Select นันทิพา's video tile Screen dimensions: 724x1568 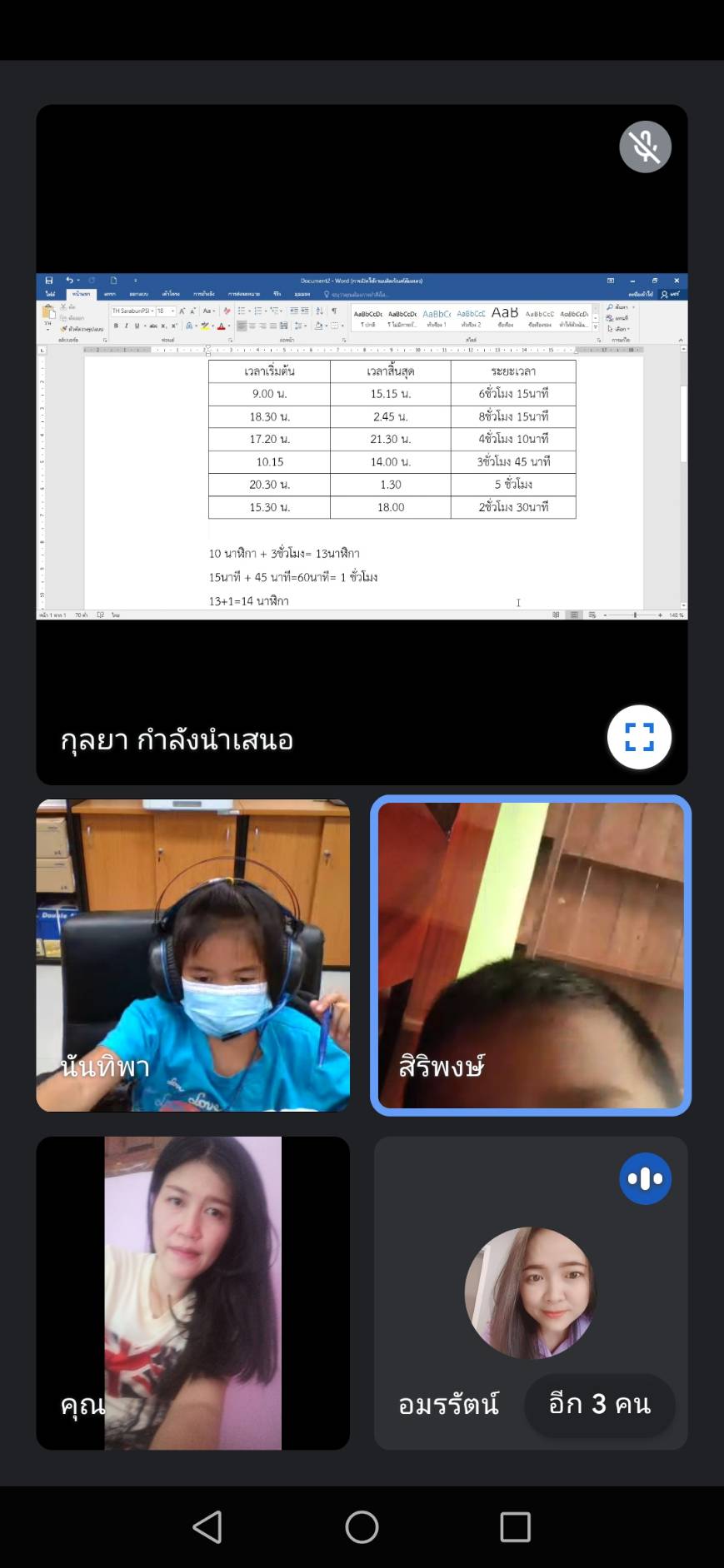pos(192,955)
